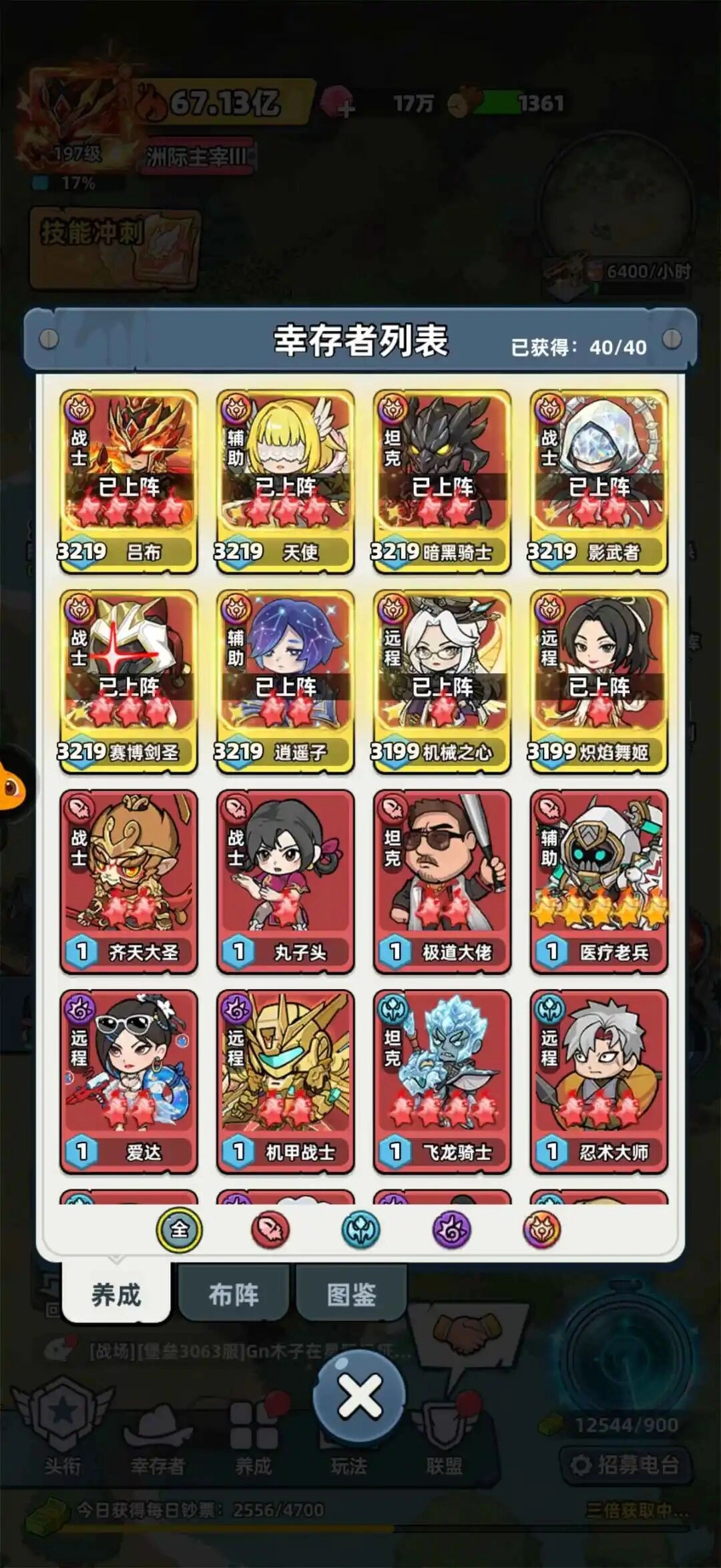Open the 吕布 survivor card
Image resolution: width=721 pixels, height=1568 pixels.
129,481
